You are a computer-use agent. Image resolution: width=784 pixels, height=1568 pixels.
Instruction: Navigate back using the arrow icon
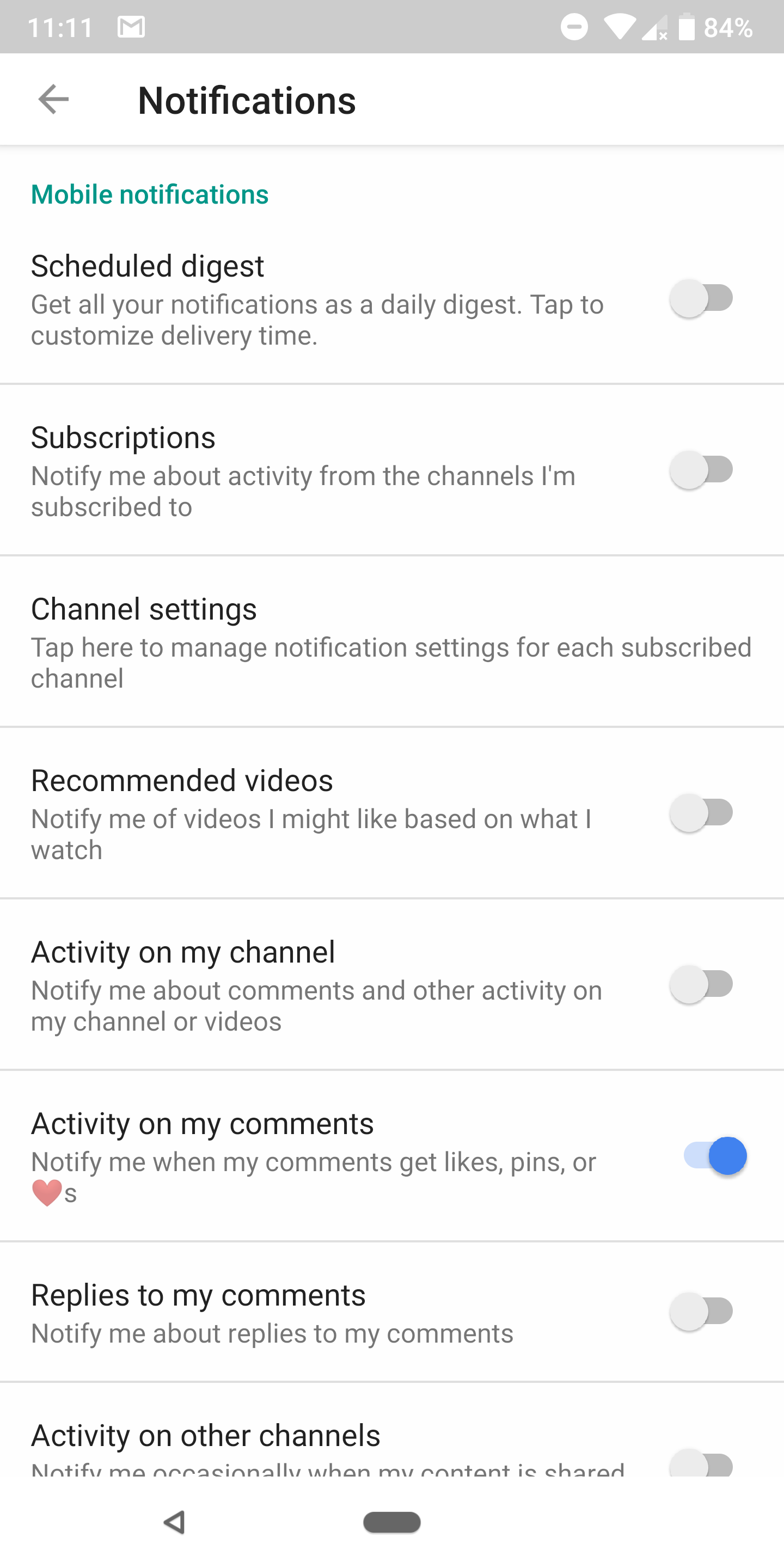click(x=53, y=99)
